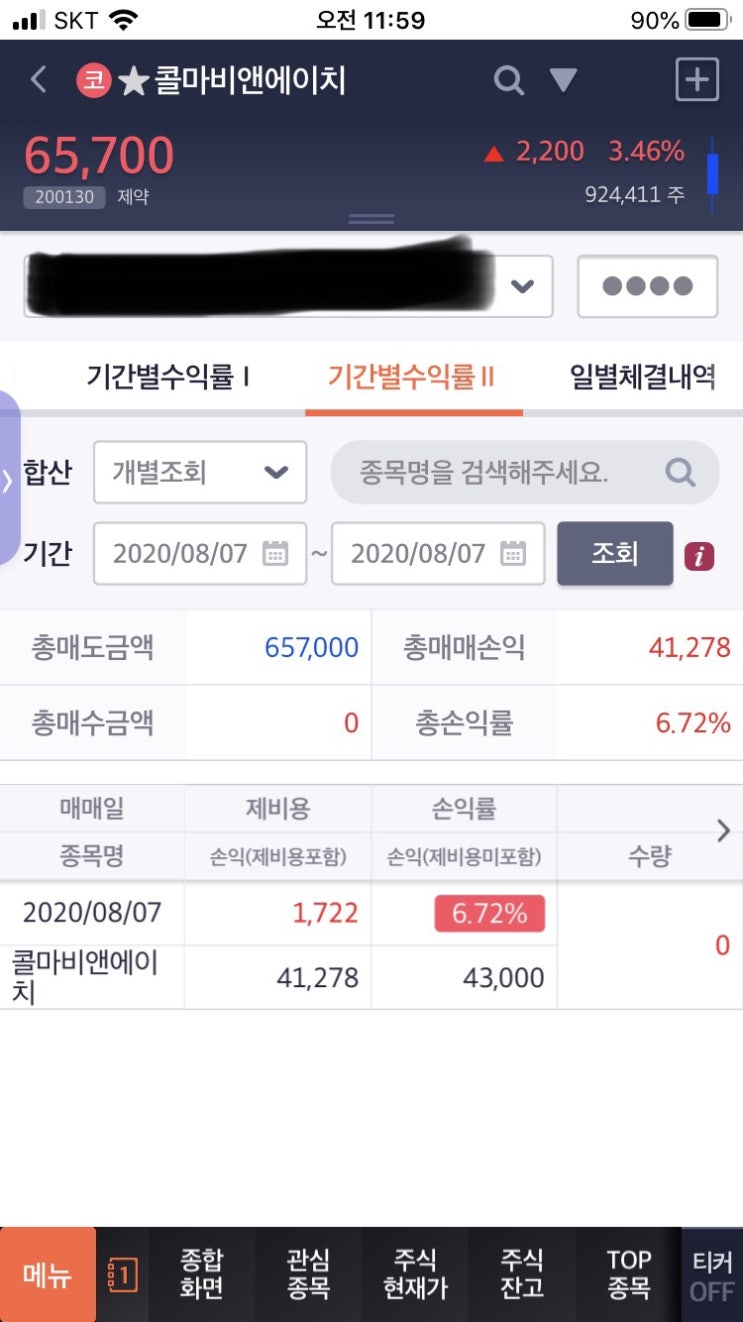
Task: Switch to 일별체결내역 tab
Action: pos(642,377)
